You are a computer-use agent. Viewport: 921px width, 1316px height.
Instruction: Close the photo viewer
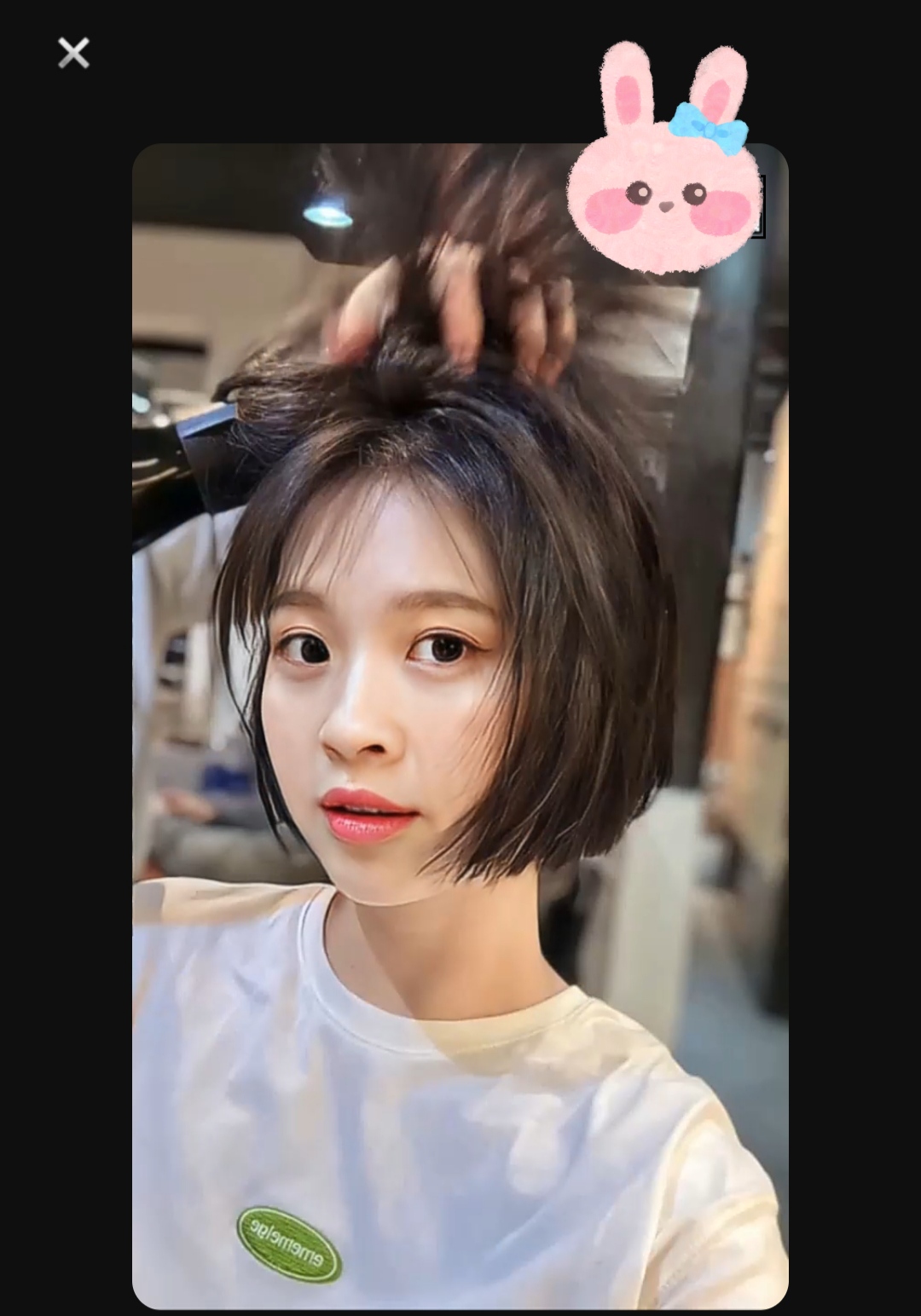(x=73, y=53)
